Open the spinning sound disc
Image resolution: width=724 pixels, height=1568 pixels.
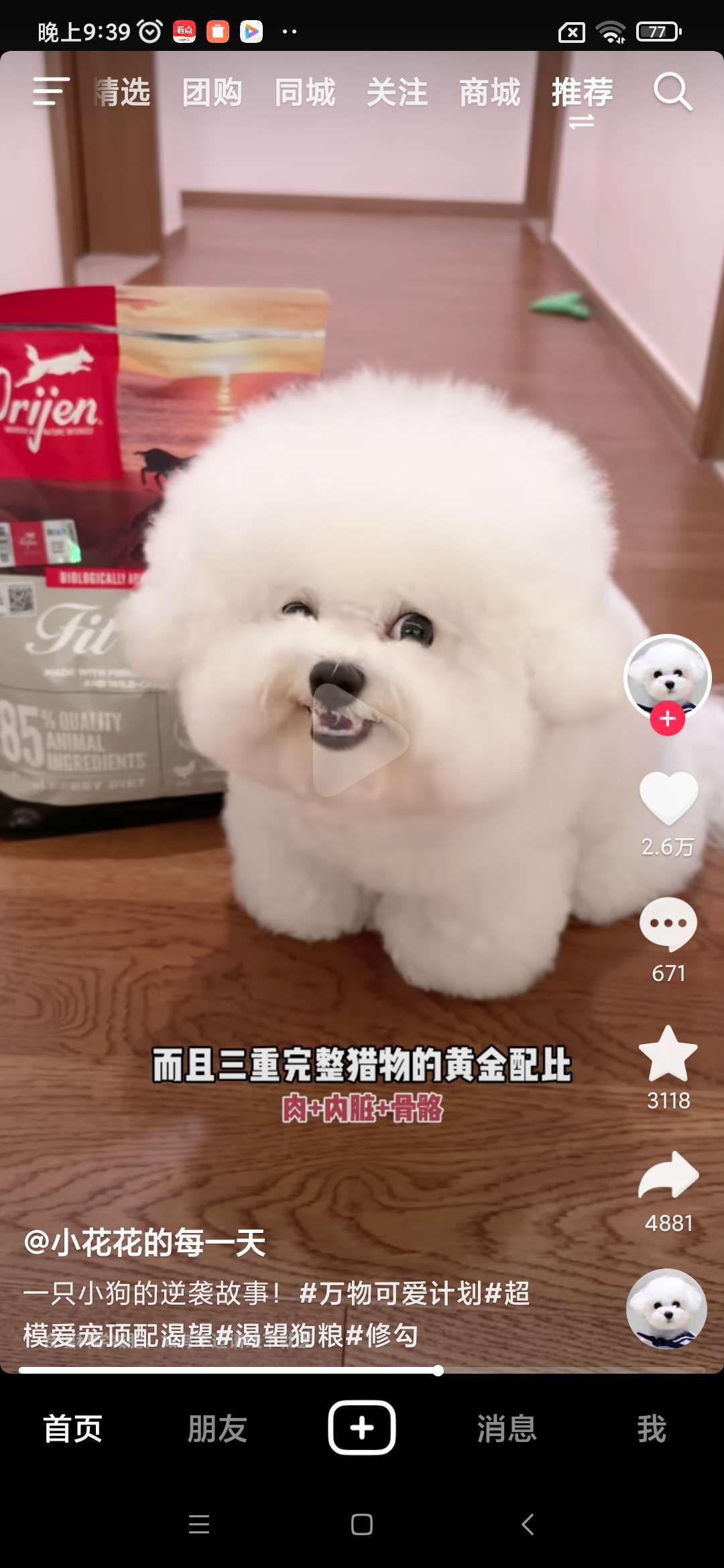tap(666, 1309)
